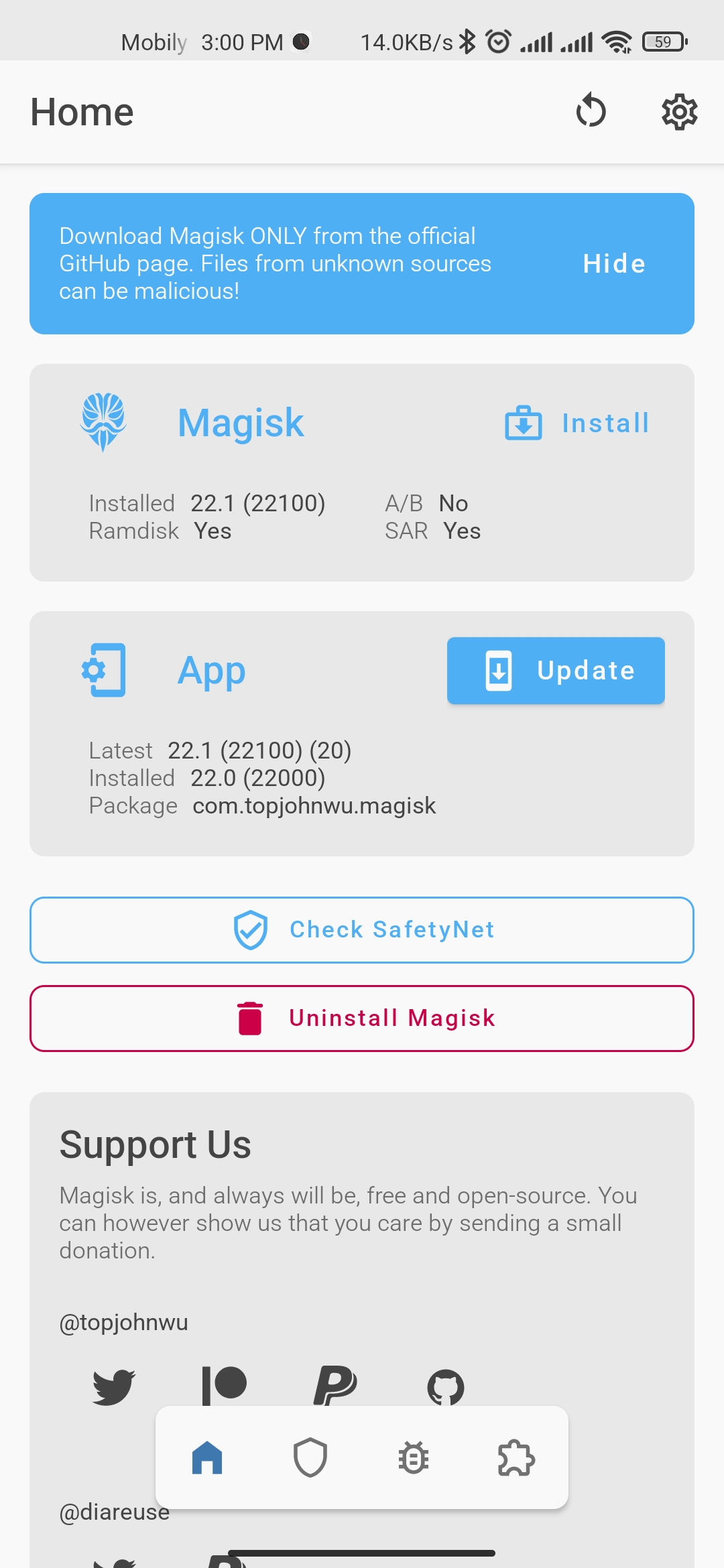724x1568 pixels.
Task: Switch to the logs bug tab
Action: 414,1457
